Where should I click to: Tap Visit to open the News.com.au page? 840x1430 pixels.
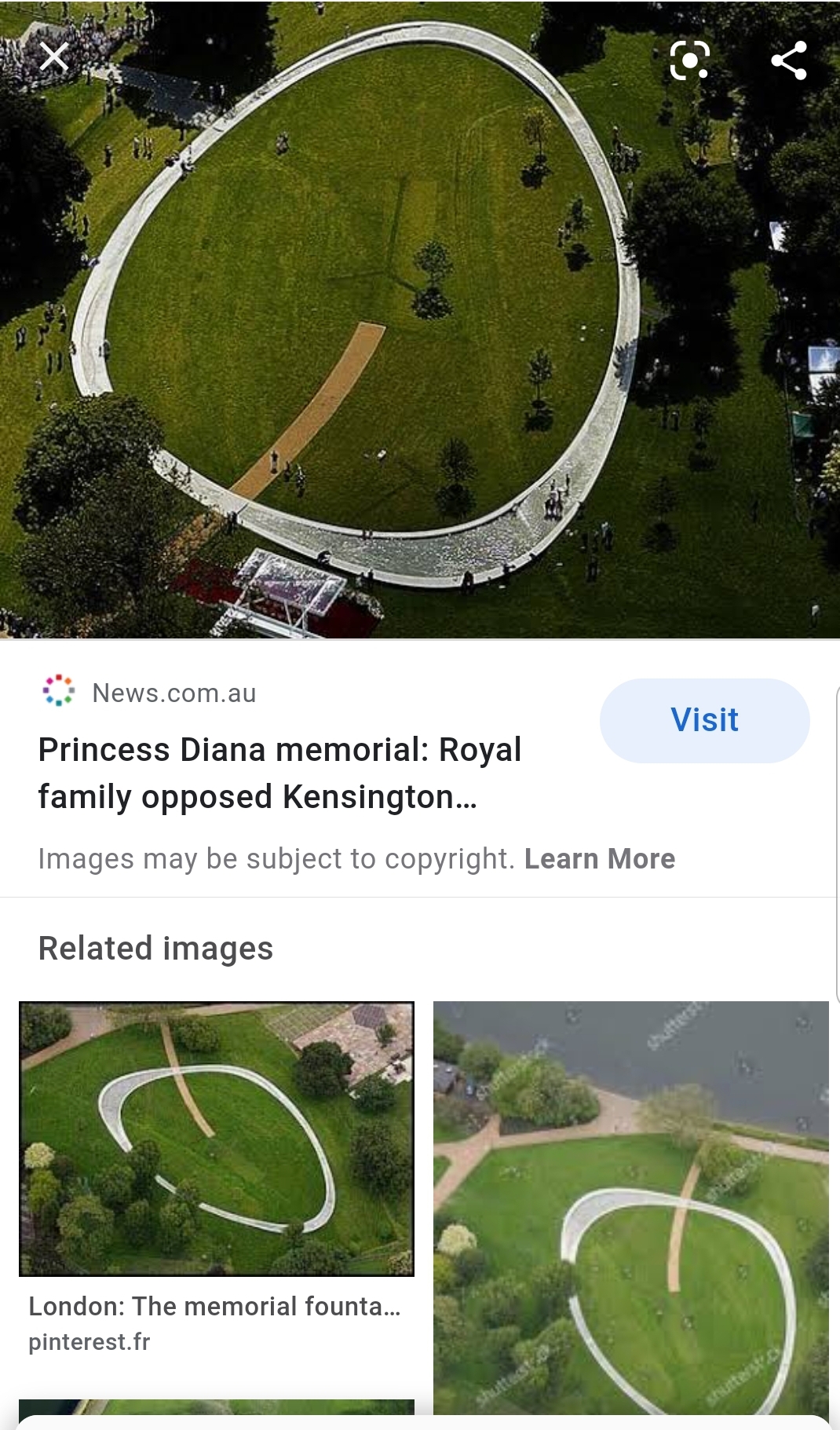tap(704, 720)
